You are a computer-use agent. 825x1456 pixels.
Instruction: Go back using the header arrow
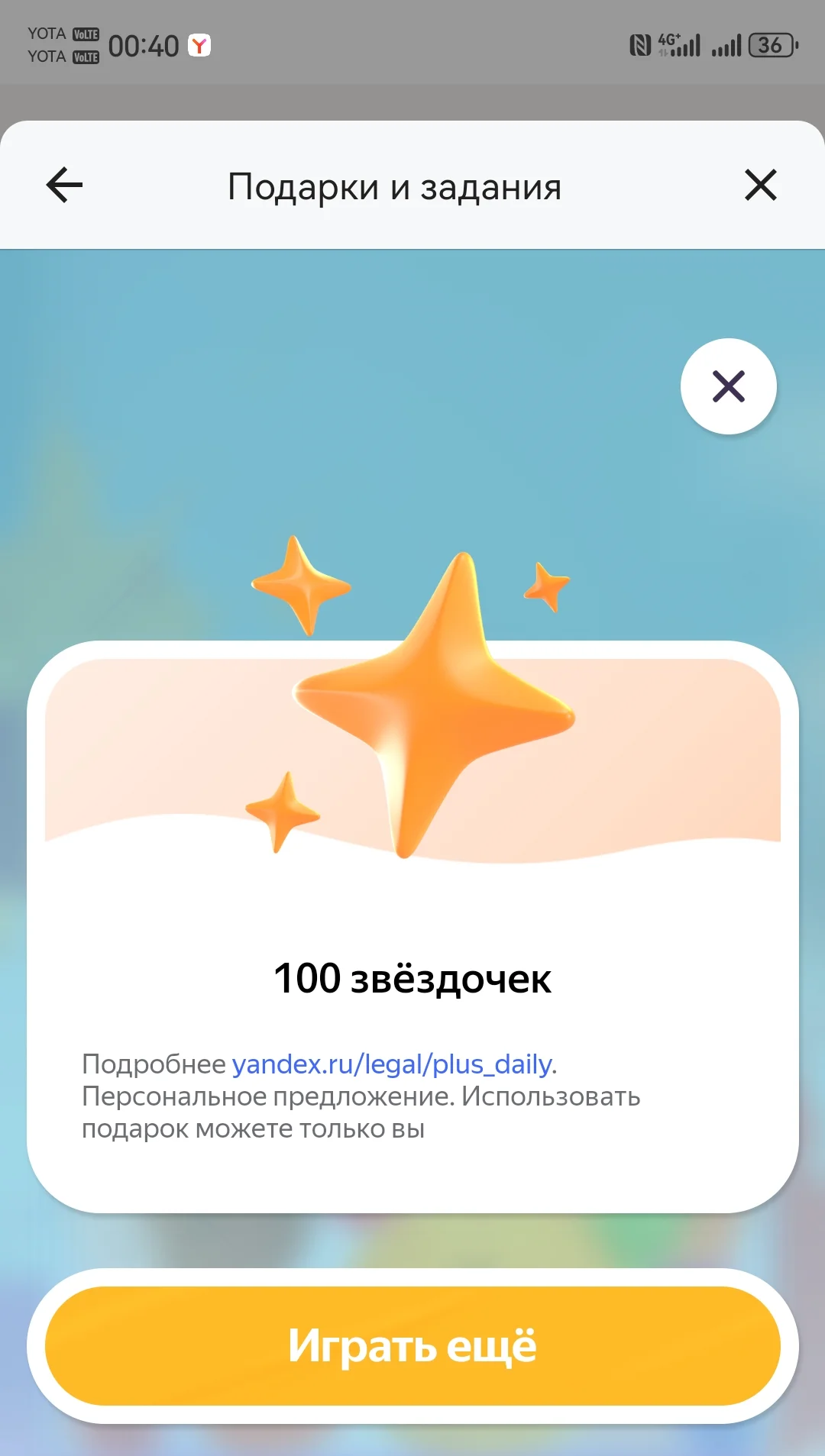click(64, 186)
